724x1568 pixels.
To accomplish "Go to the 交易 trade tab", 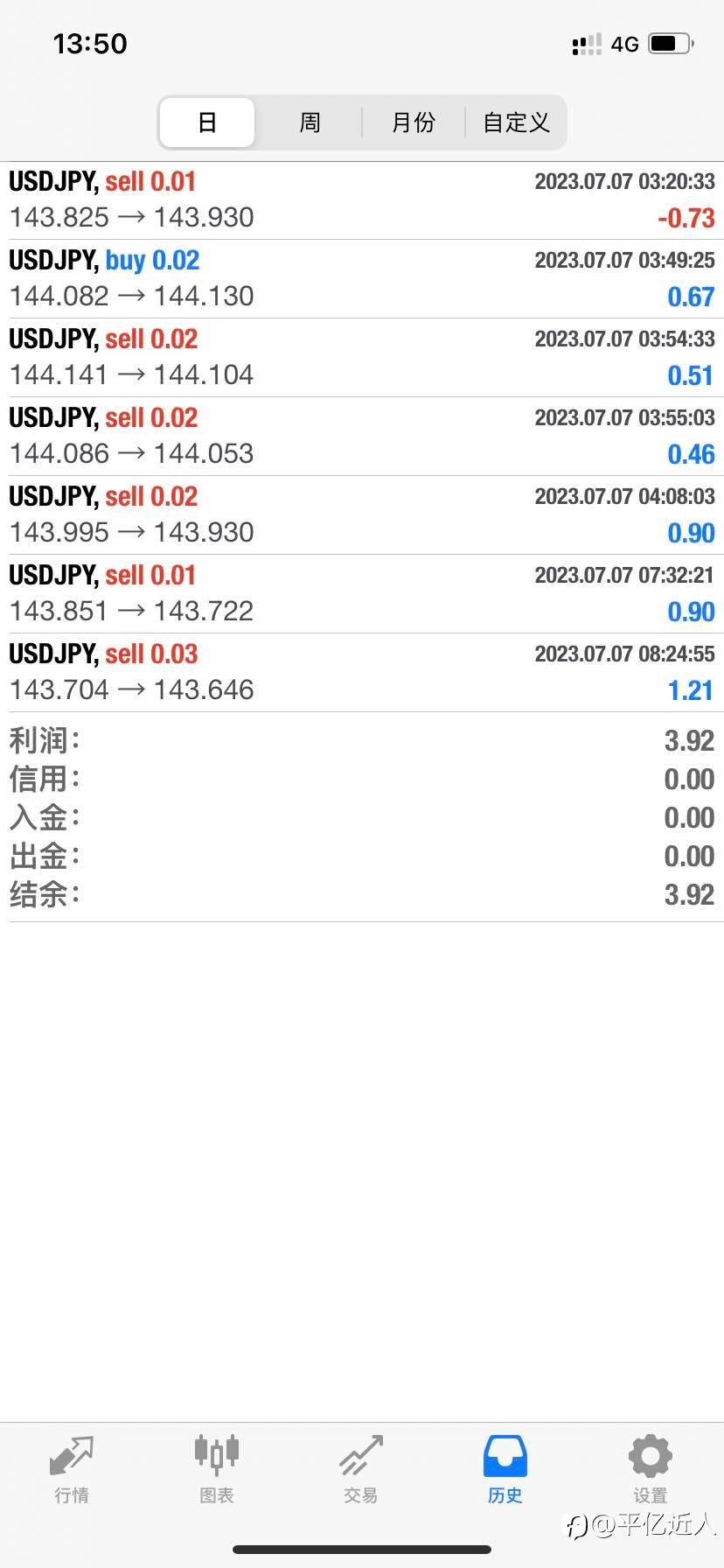I will click(x=361, y=1470).
